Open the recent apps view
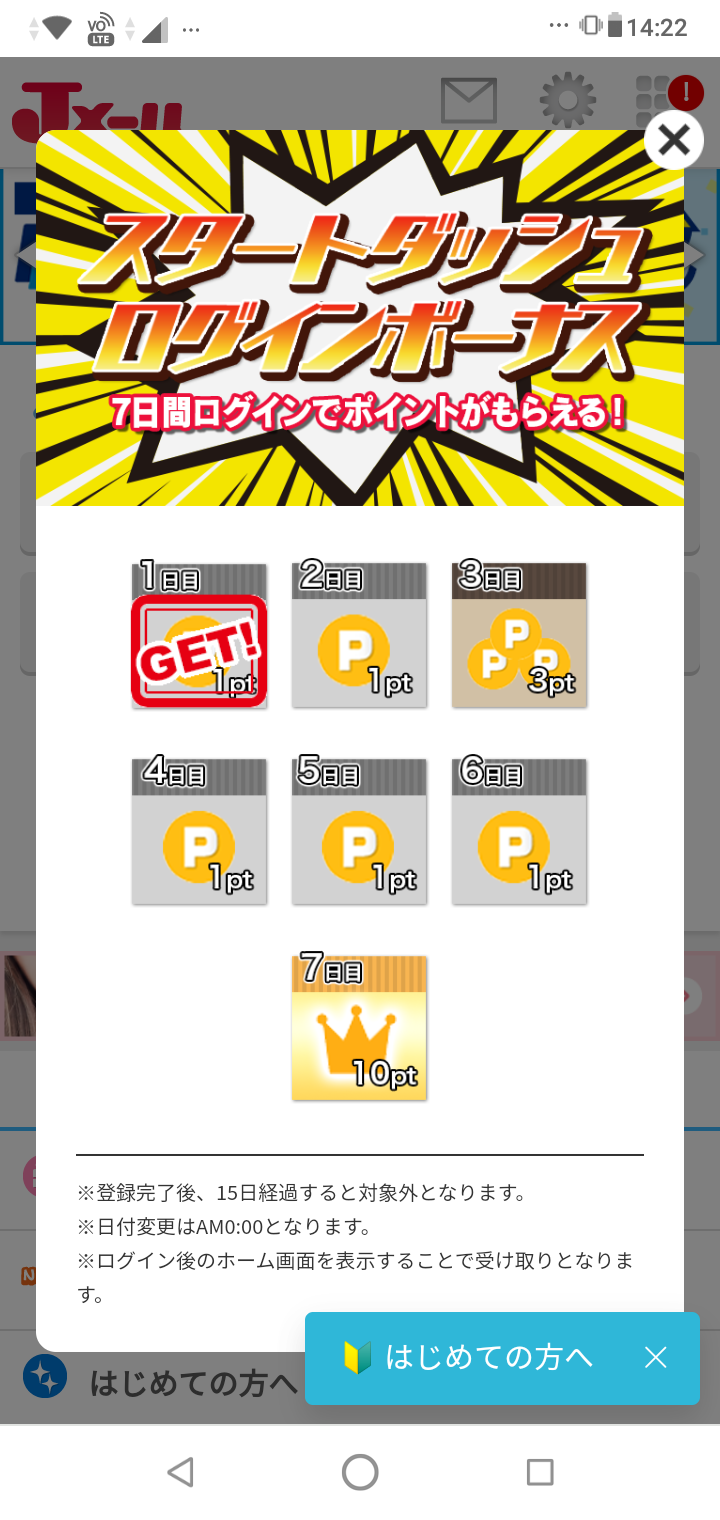 [x=540, y=1471]
